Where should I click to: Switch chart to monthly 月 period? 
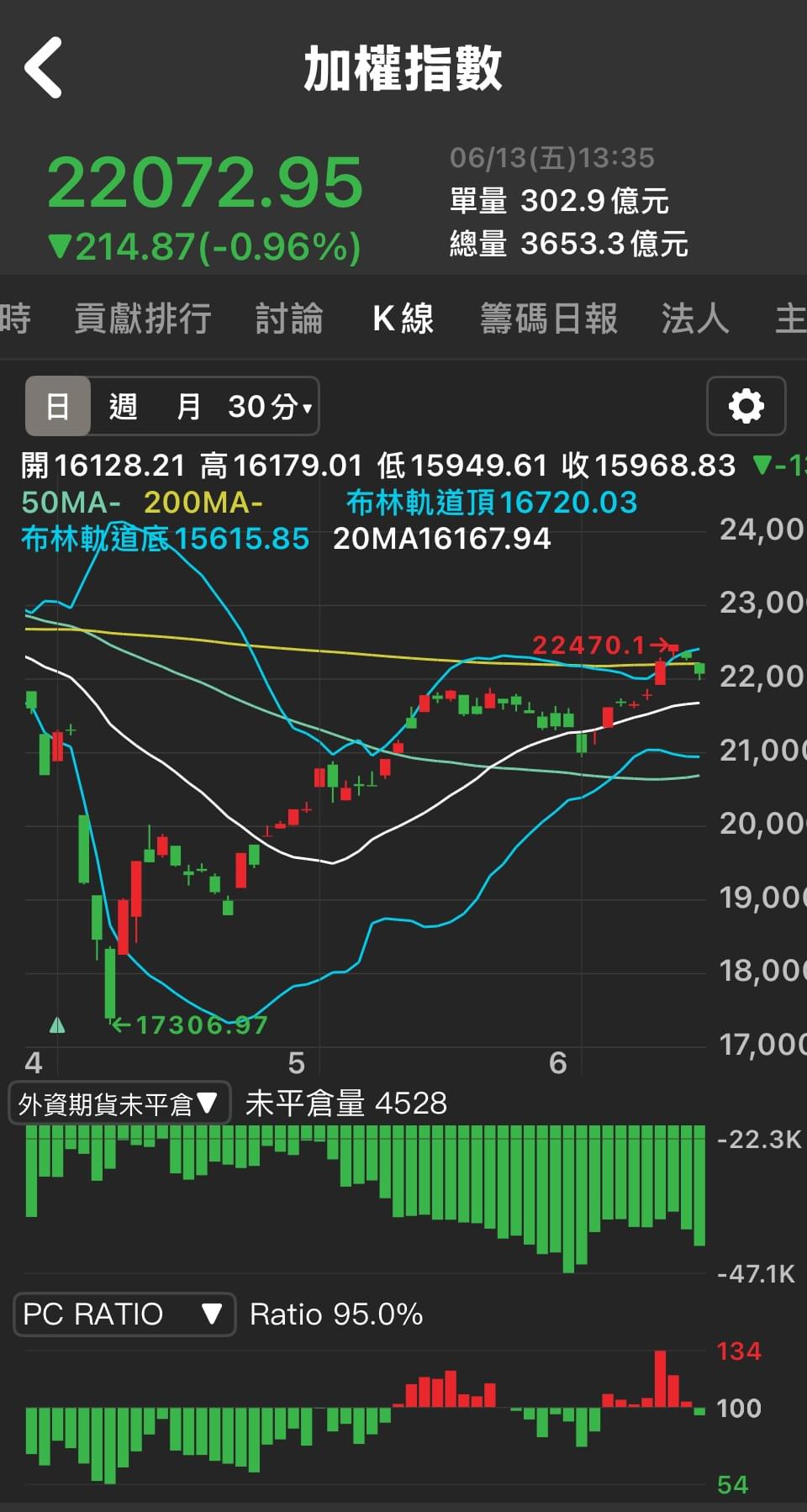[x=188, y=407]
